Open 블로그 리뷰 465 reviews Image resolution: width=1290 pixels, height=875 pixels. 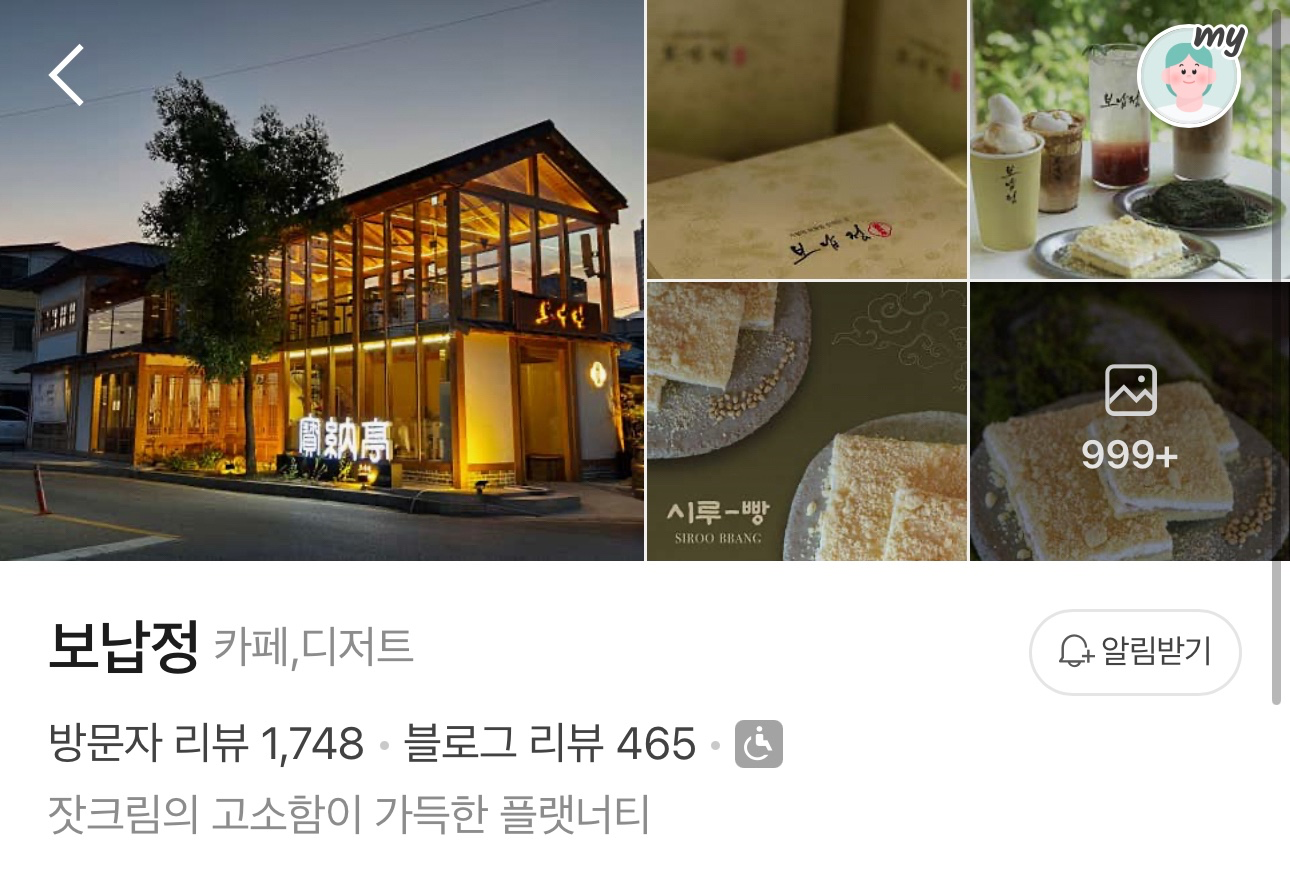549,745
